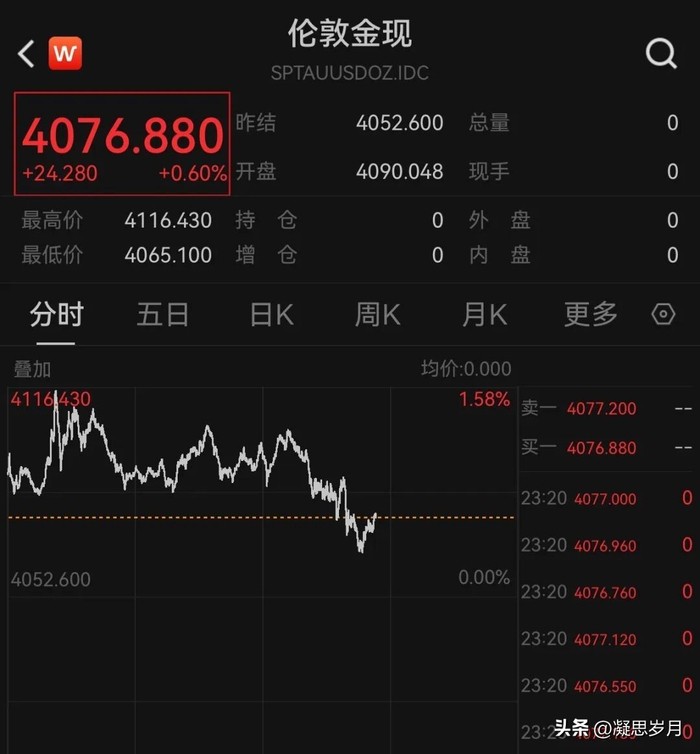
Task: Open the 更多 chart options
Action: (591, 314)
